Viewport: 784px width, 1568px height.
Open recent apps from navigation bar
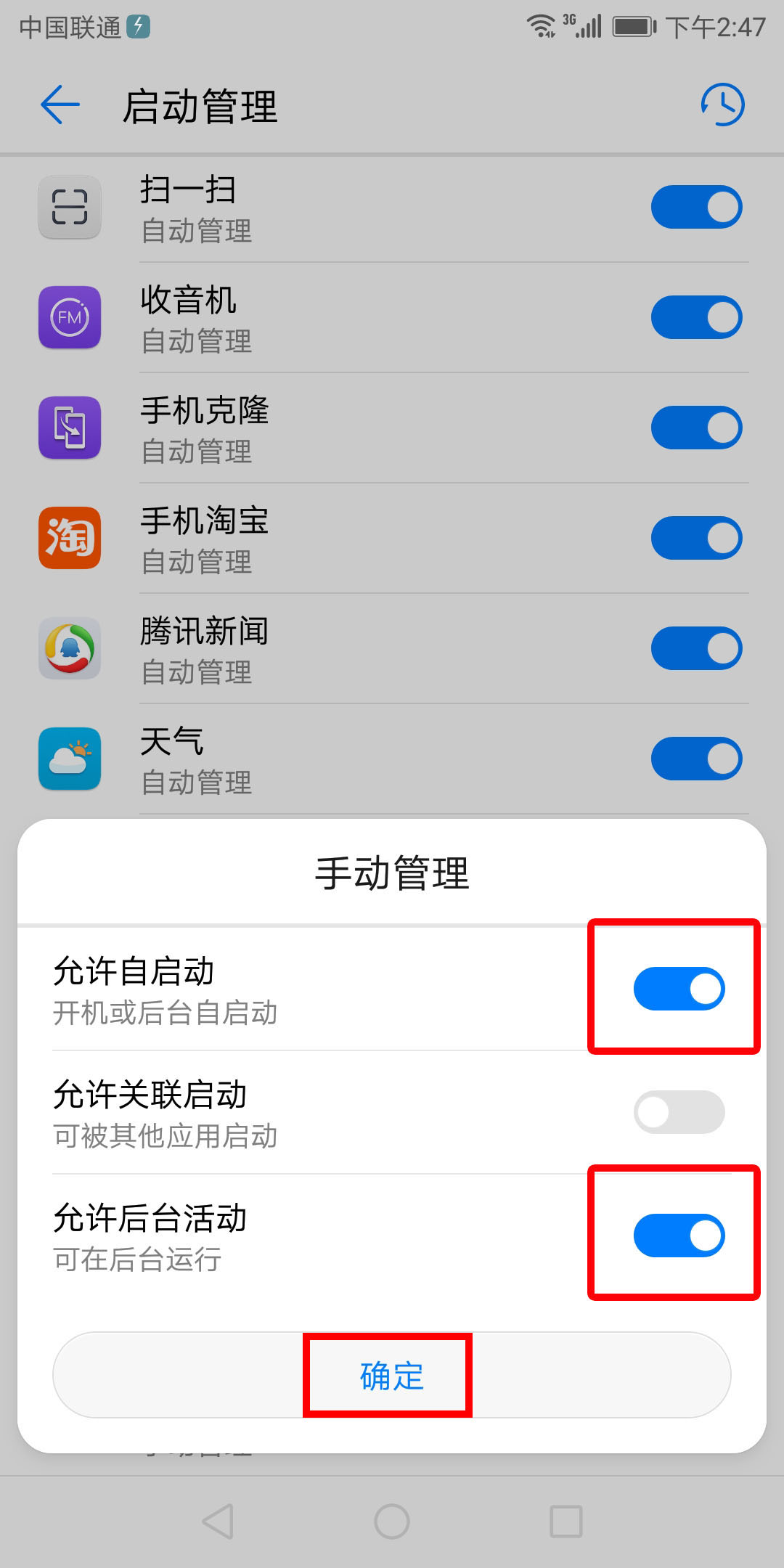point(565,1521)
